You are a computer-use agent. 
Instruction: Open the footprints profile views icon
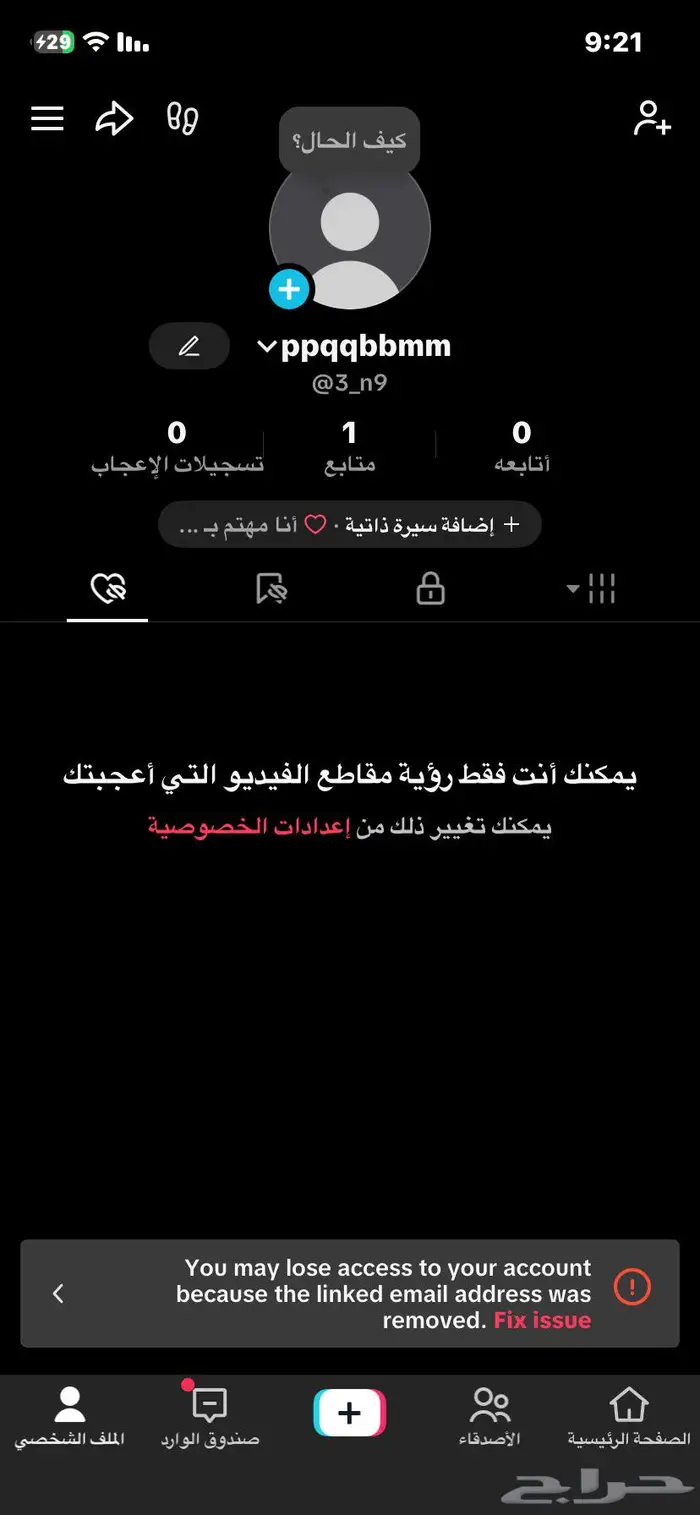point(182,119)
